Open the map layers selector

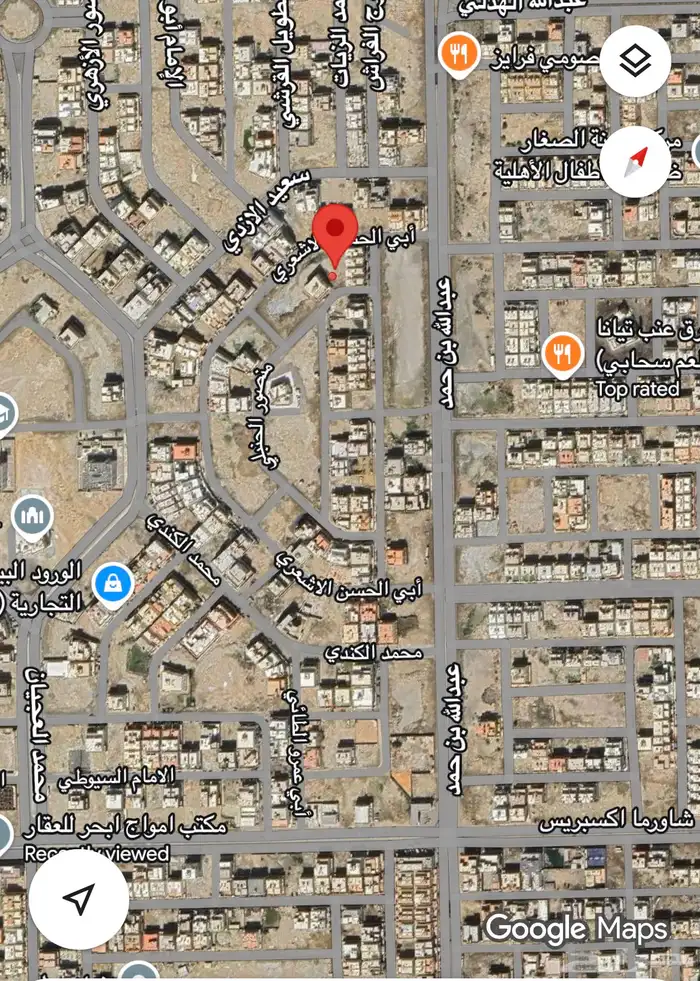click(x=636, y=61)
